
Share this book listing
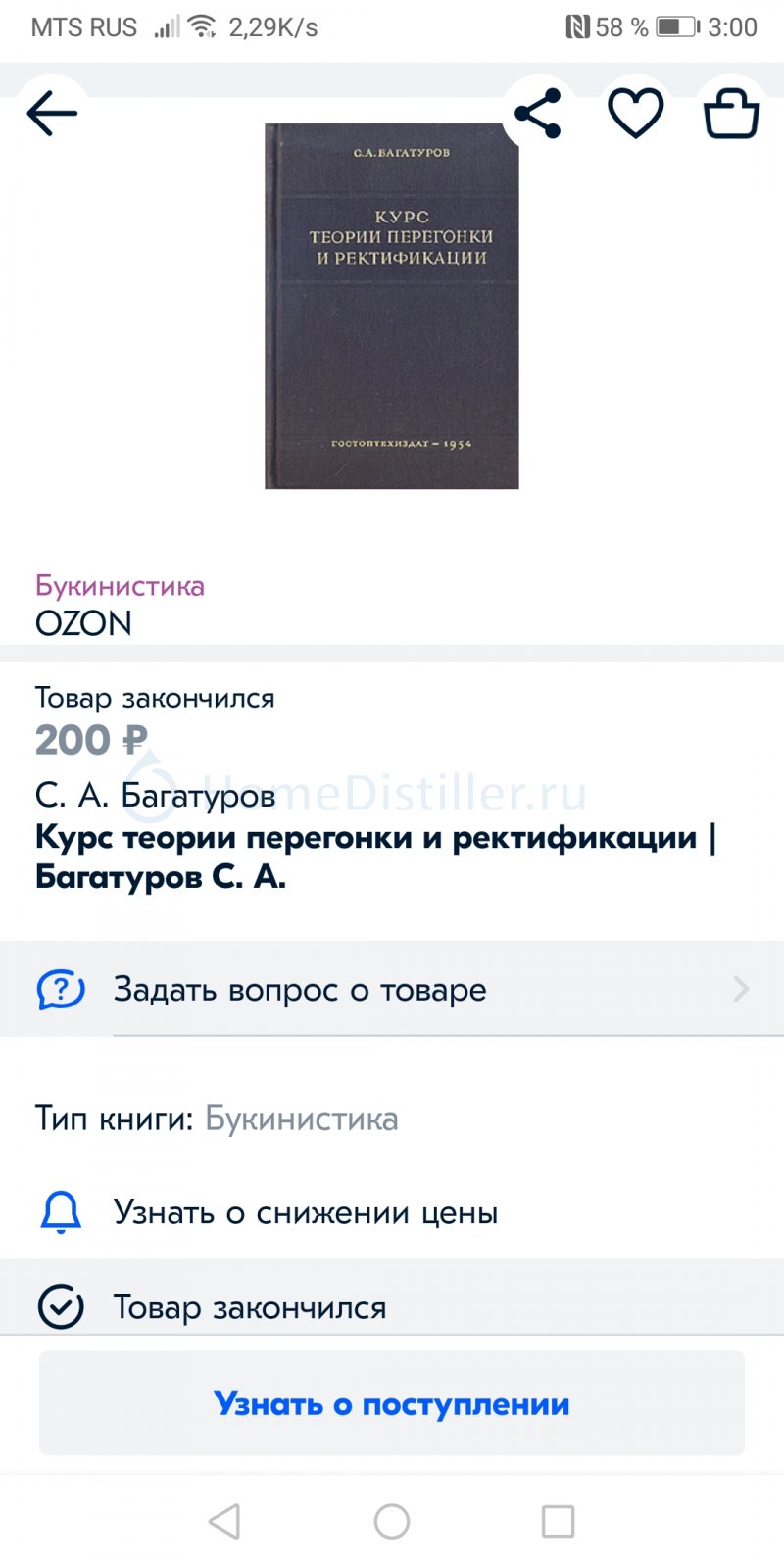click(538, 114)
